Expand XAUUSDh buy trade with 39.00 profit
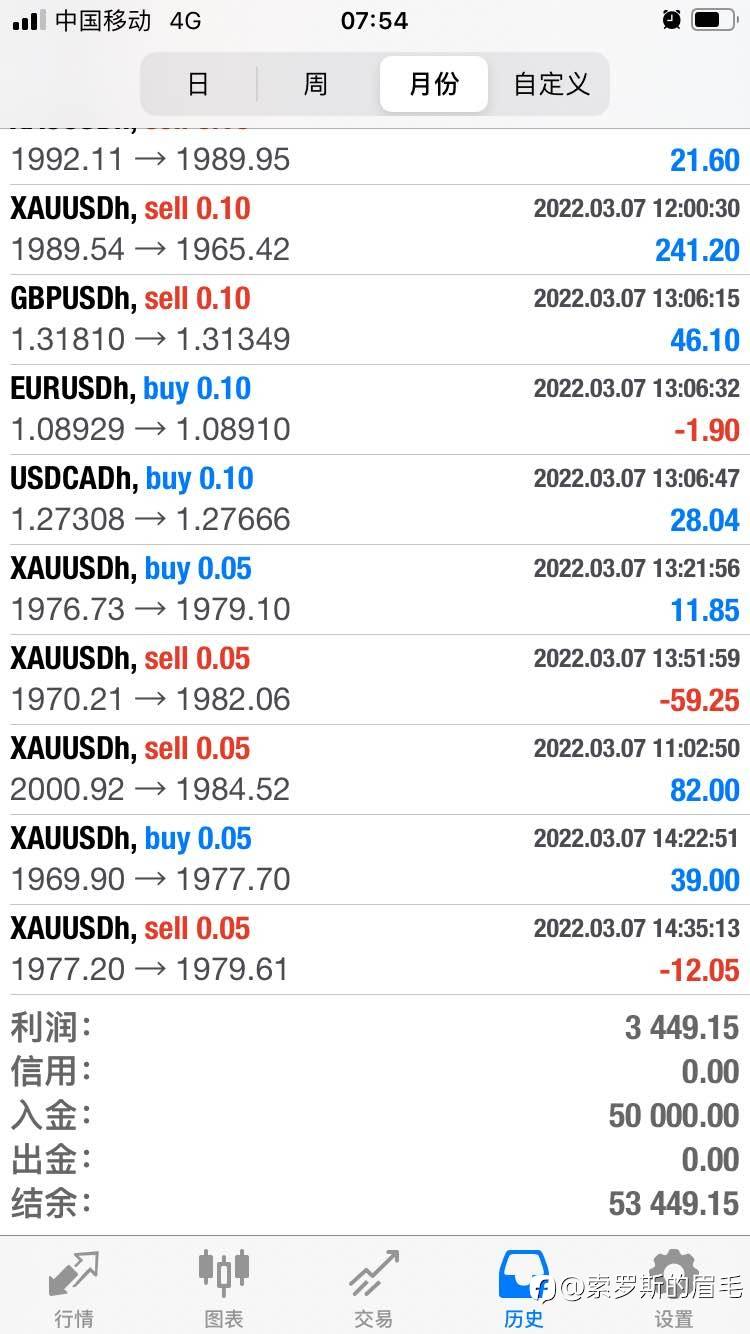This screenshot has width=750, height=1334. pos(375,860)
